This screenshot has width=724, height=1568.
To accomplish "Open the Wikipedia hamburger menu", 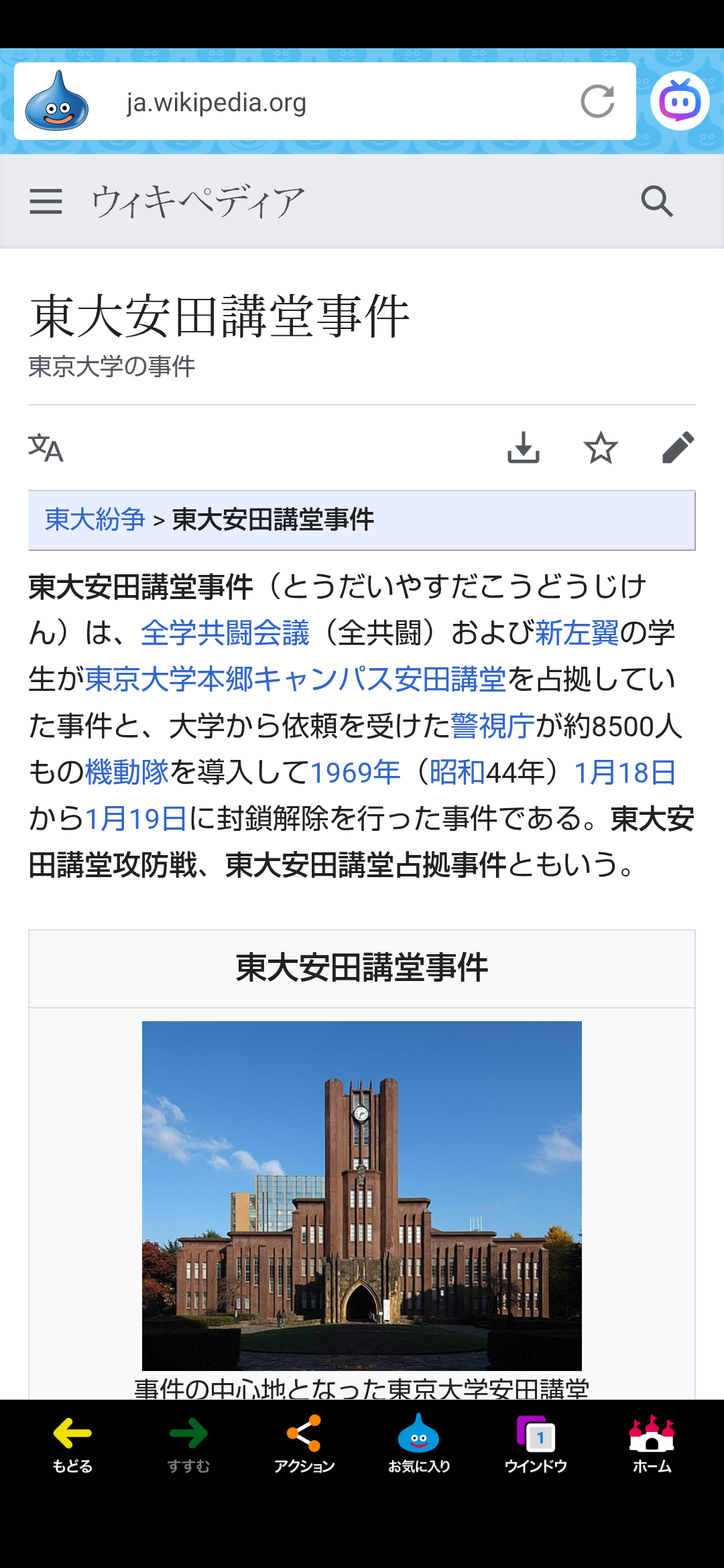I will coord(46,201).
